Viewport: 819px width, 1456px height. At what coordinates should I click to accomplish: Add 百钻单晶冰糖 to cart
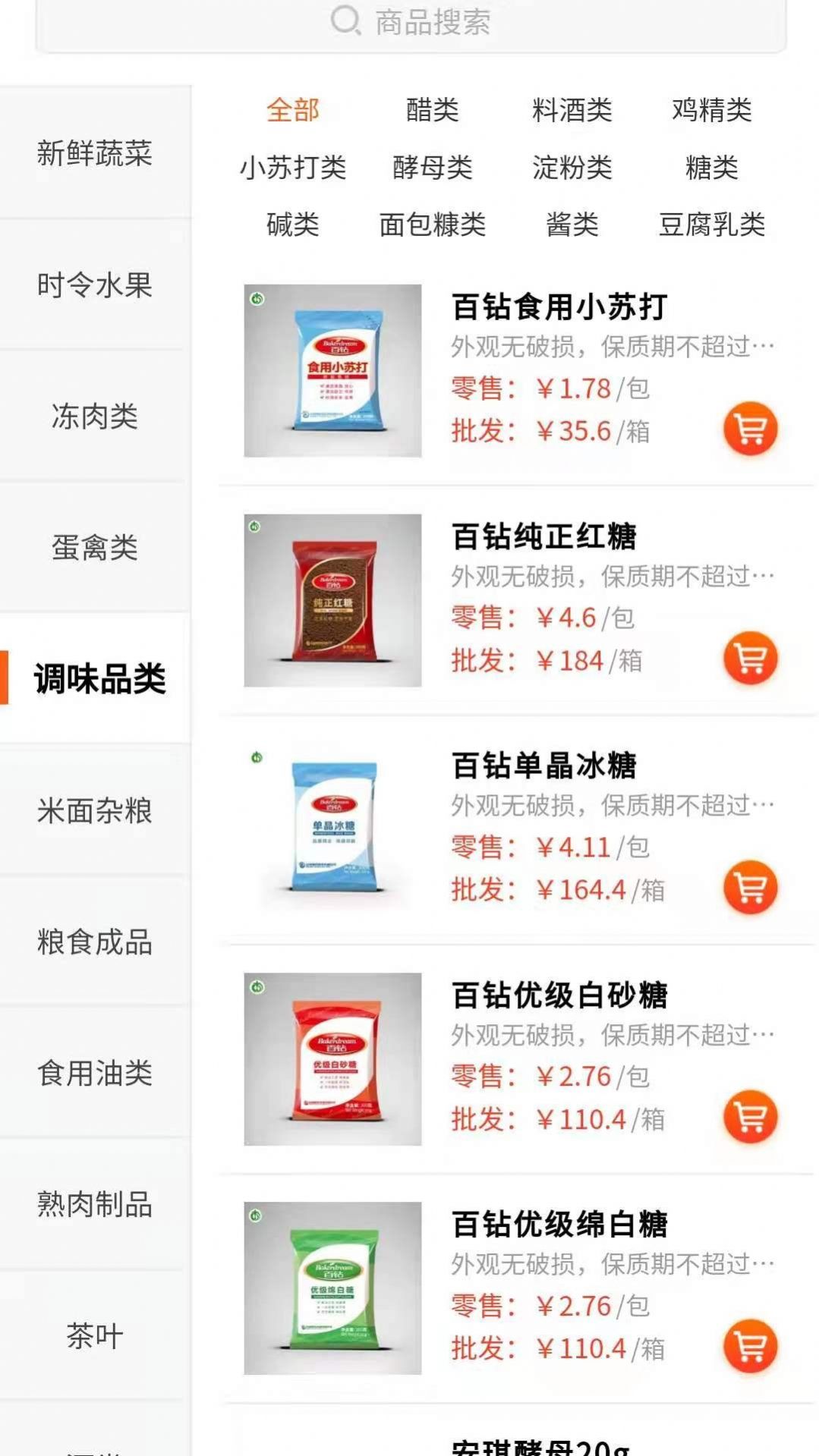[x=750, y=888]
